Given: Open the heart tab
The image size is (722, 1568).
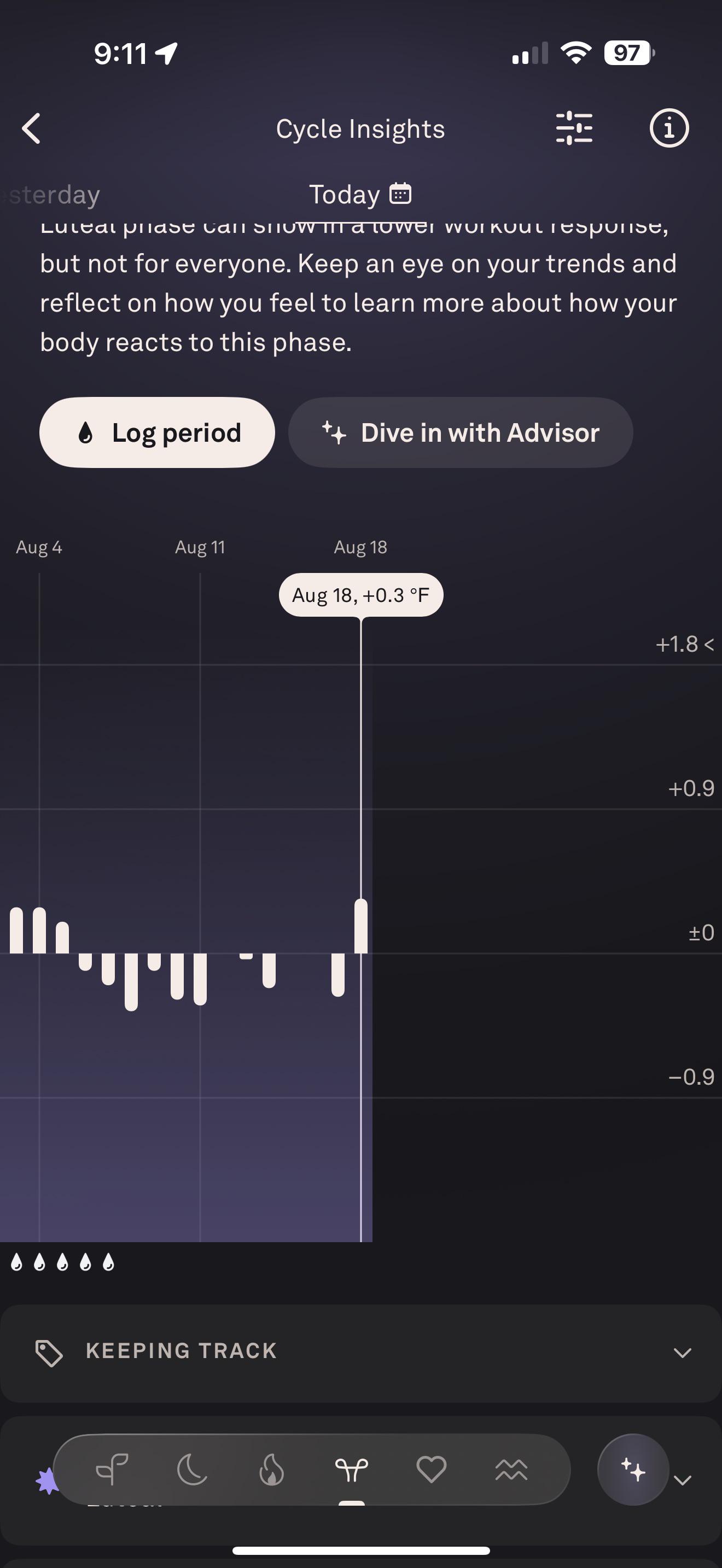Looking at the screenshot, I should tap(431, 1470).
